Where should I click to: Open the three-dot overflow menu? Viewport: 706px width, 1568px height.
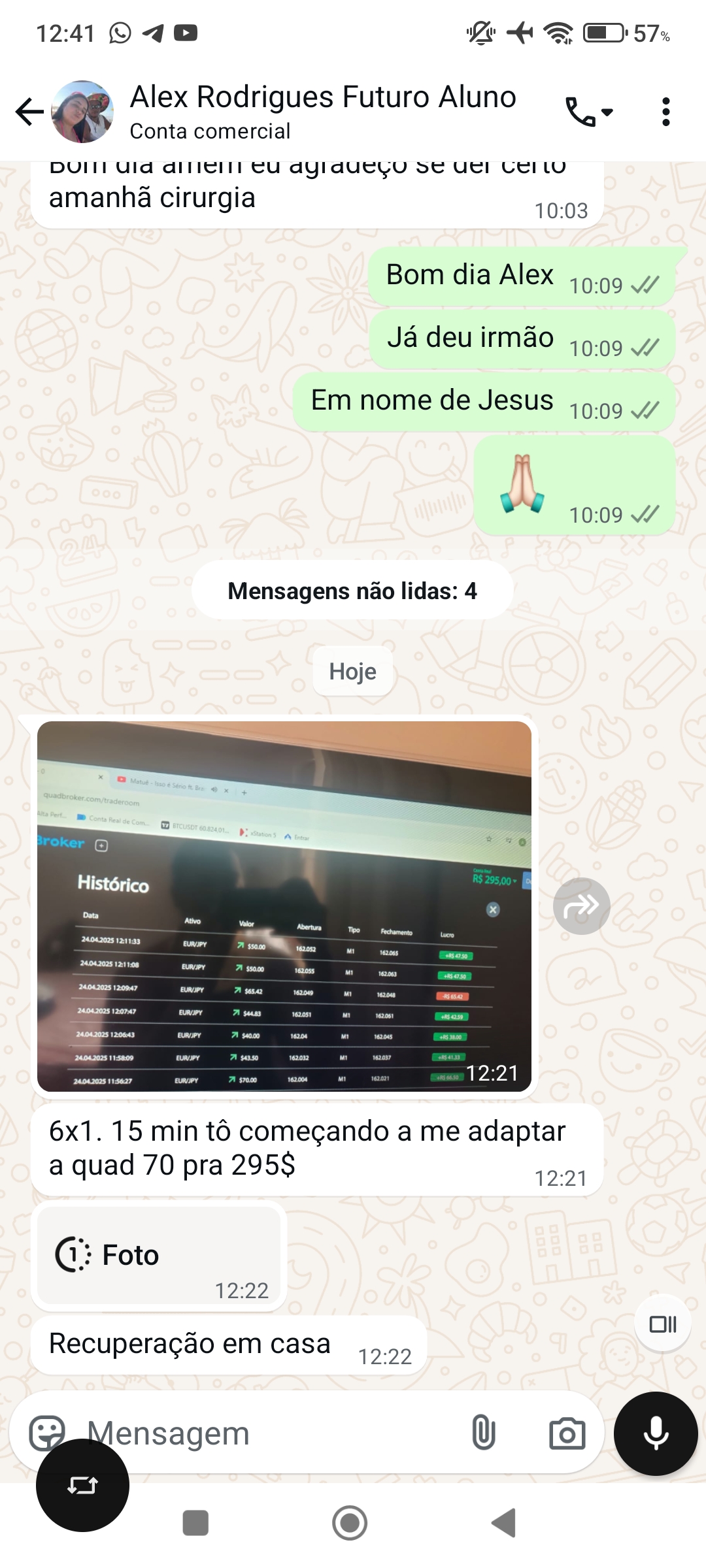(x=665, y=112)
